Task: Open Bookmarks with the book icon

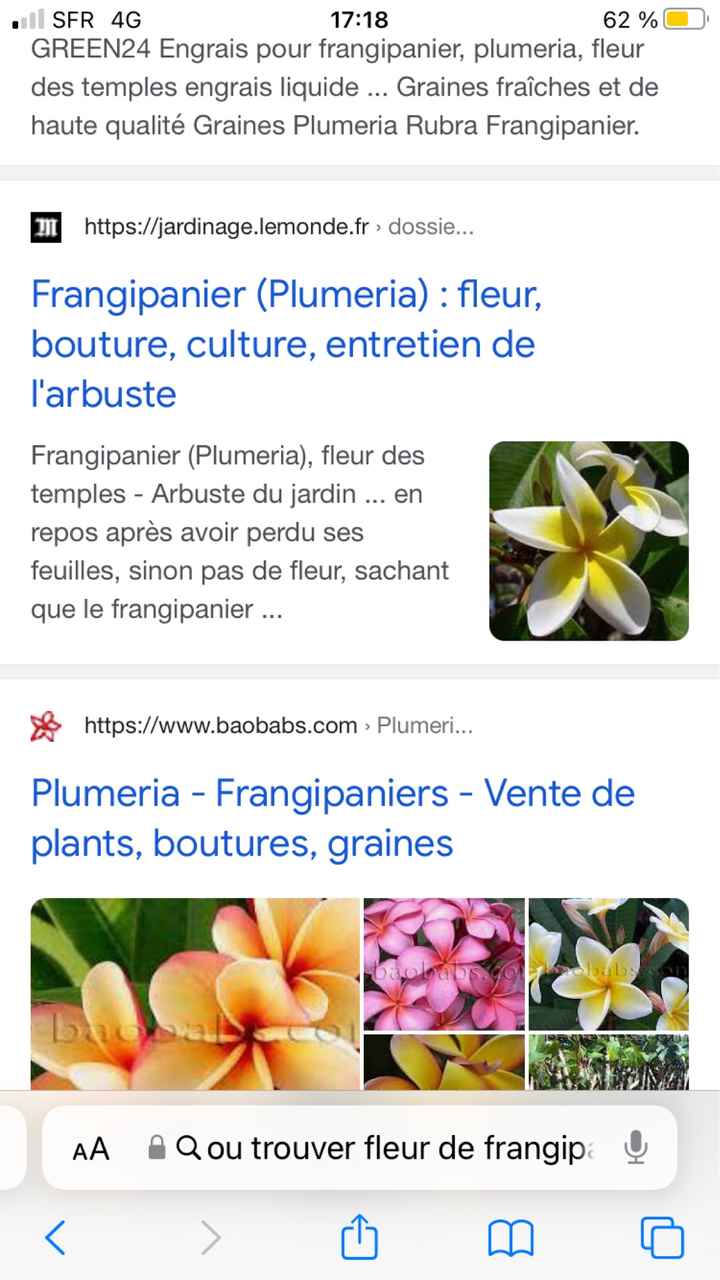Action: 510,1237
